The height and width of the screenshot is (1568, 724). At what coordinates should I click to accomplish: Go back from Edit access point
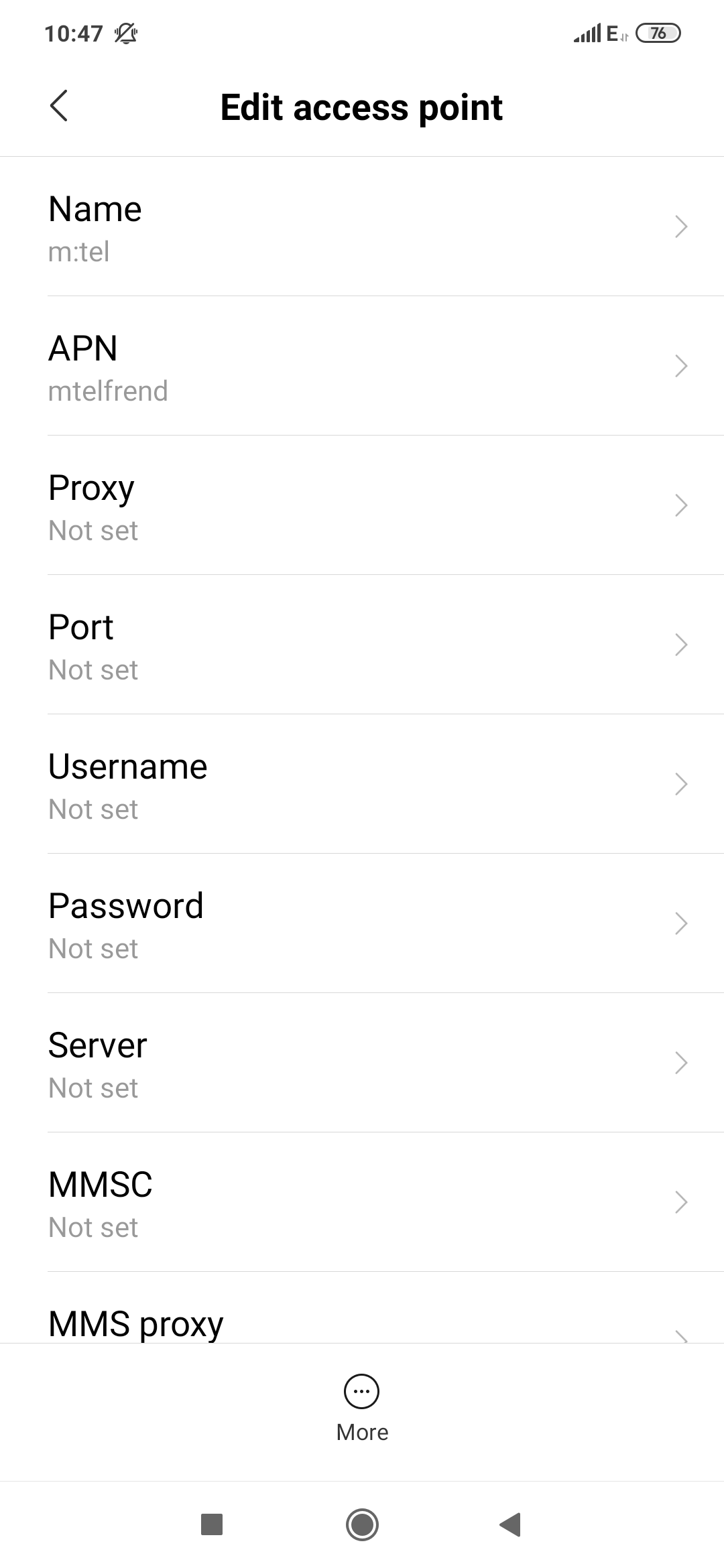[x=59, y=106]
